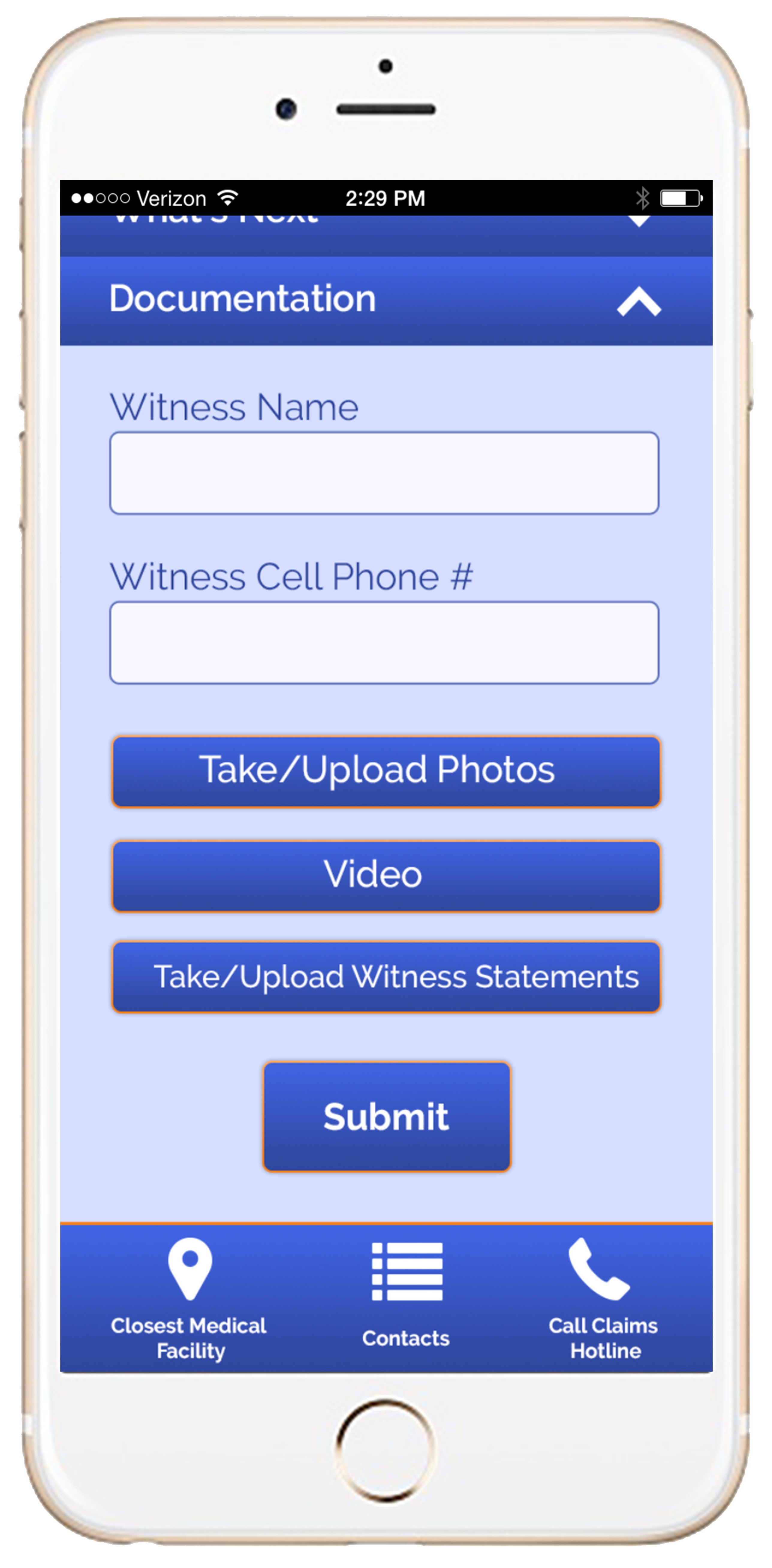Tap Take/Upload Photos button
The image size is (772, 1568).
[386, 771]
